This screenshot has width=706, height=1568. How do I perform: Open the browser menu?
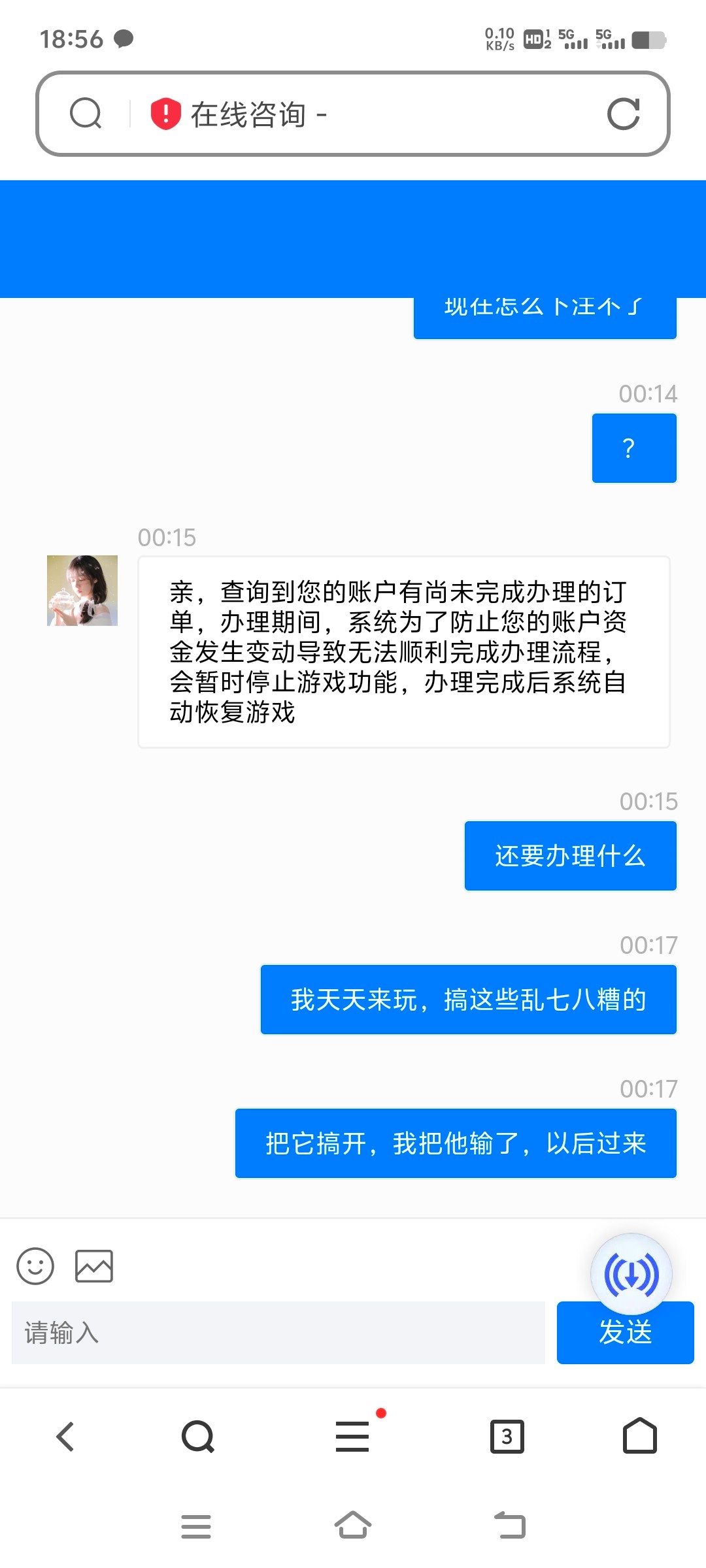tap(352, 1437)
